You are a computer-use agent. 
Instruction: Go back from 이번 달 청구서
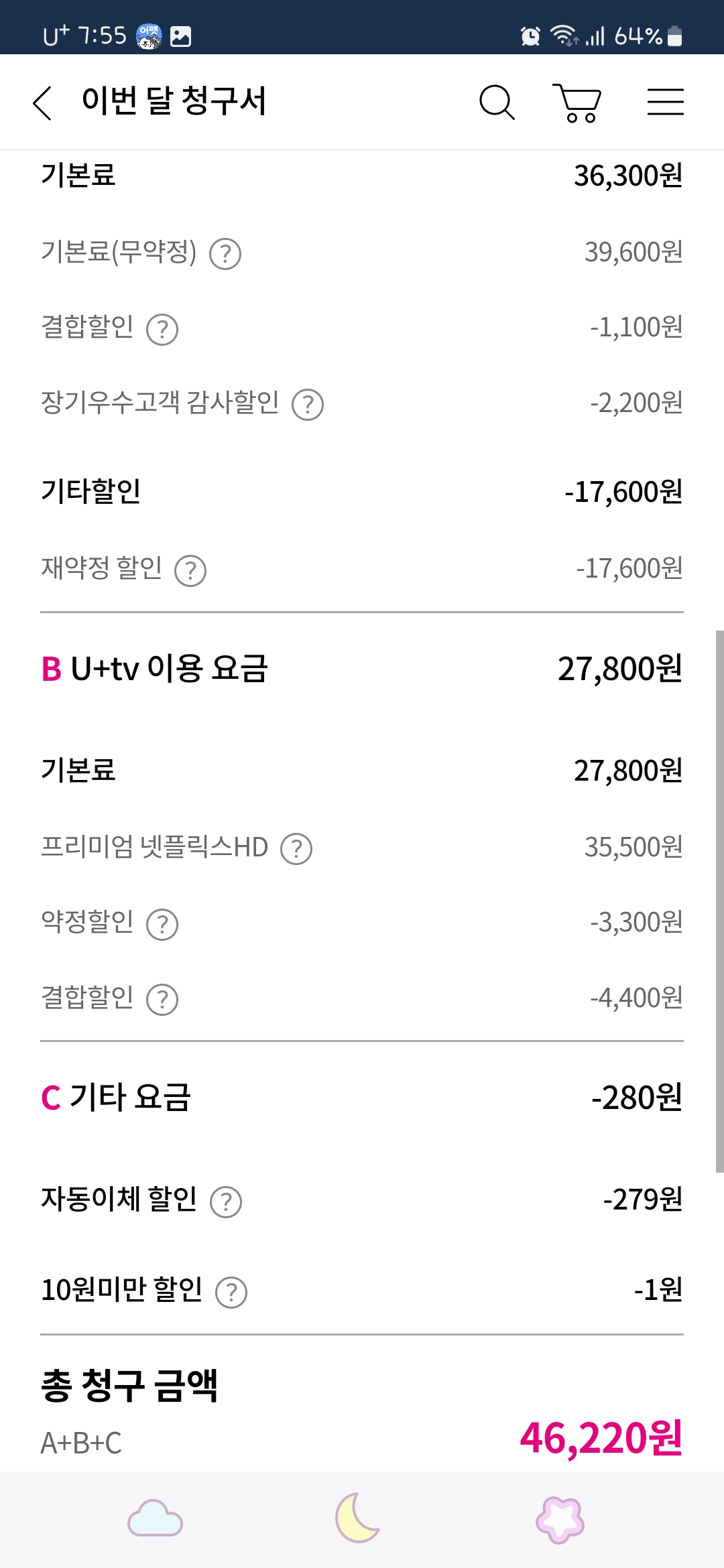42,103
